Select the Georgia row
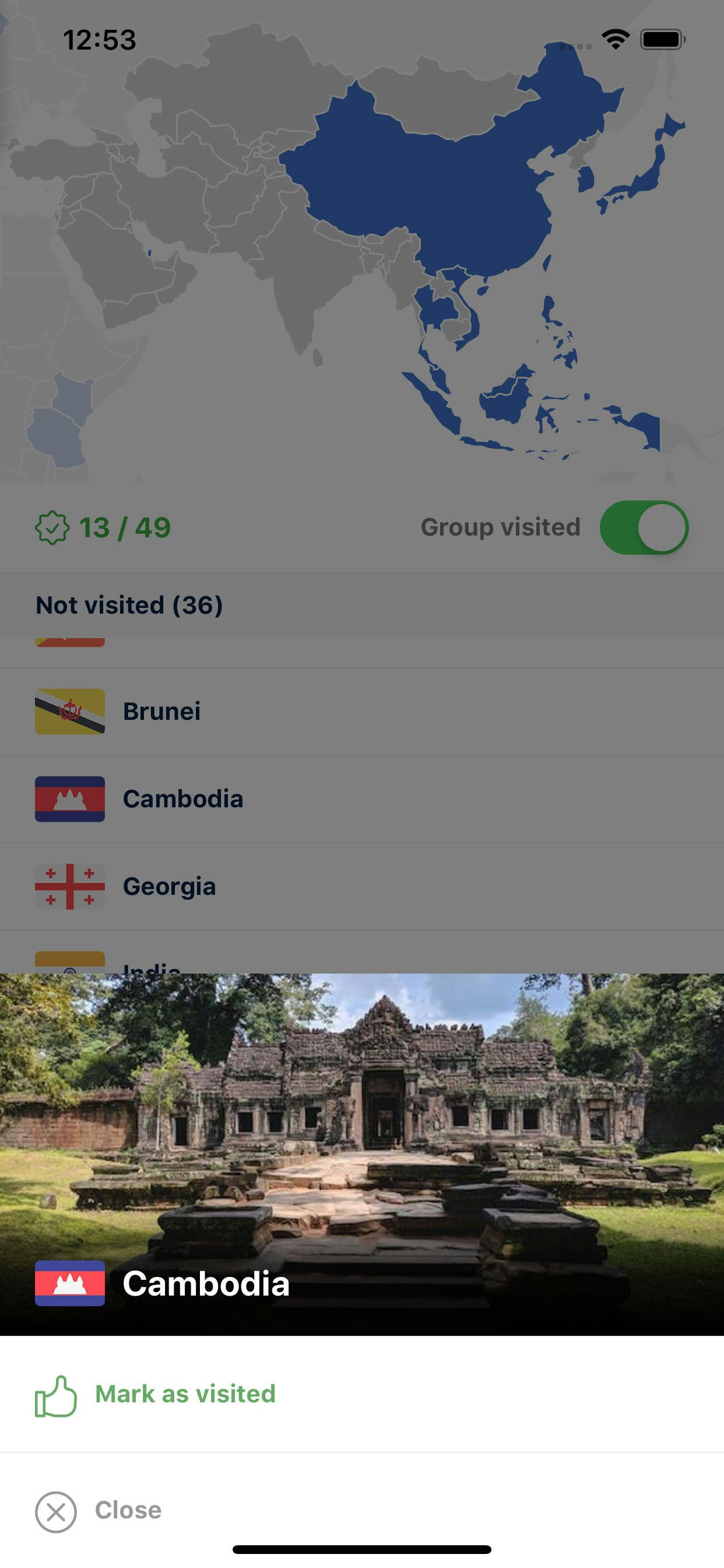Viewport: 724px width, 1568px height. 169,886
